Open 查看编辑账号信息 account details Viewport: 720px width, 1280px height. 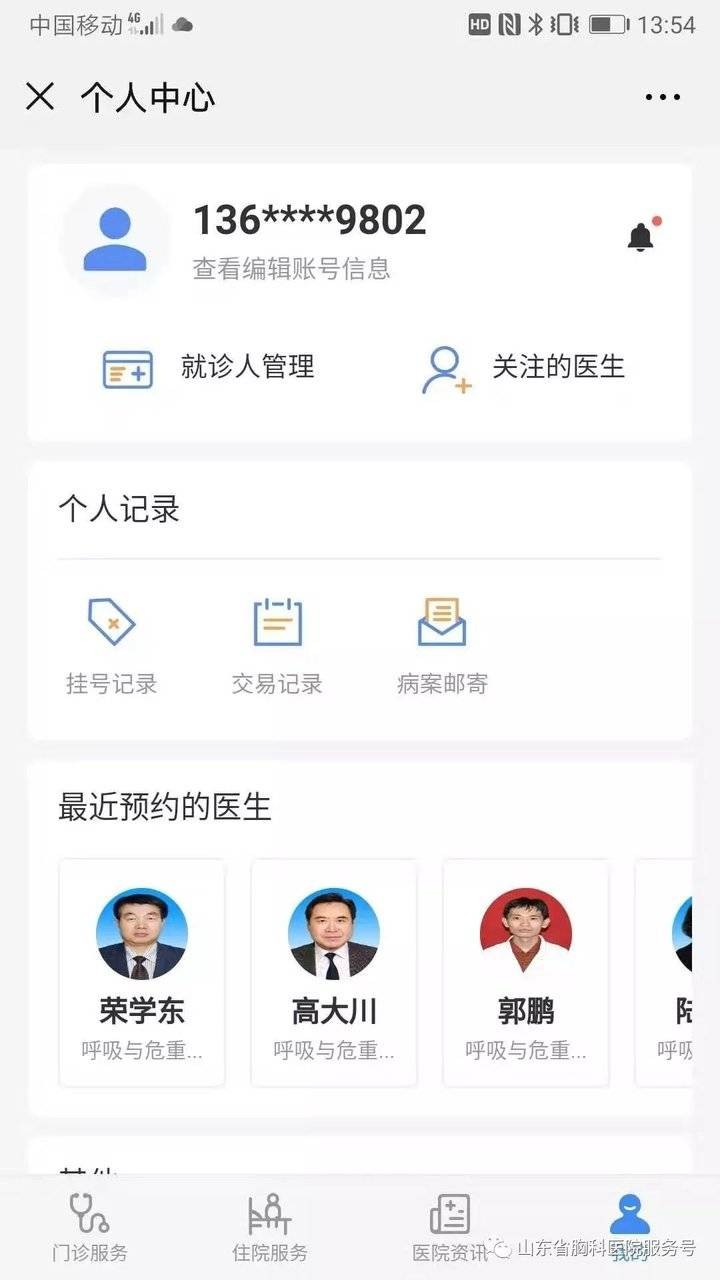click(291, 268)
